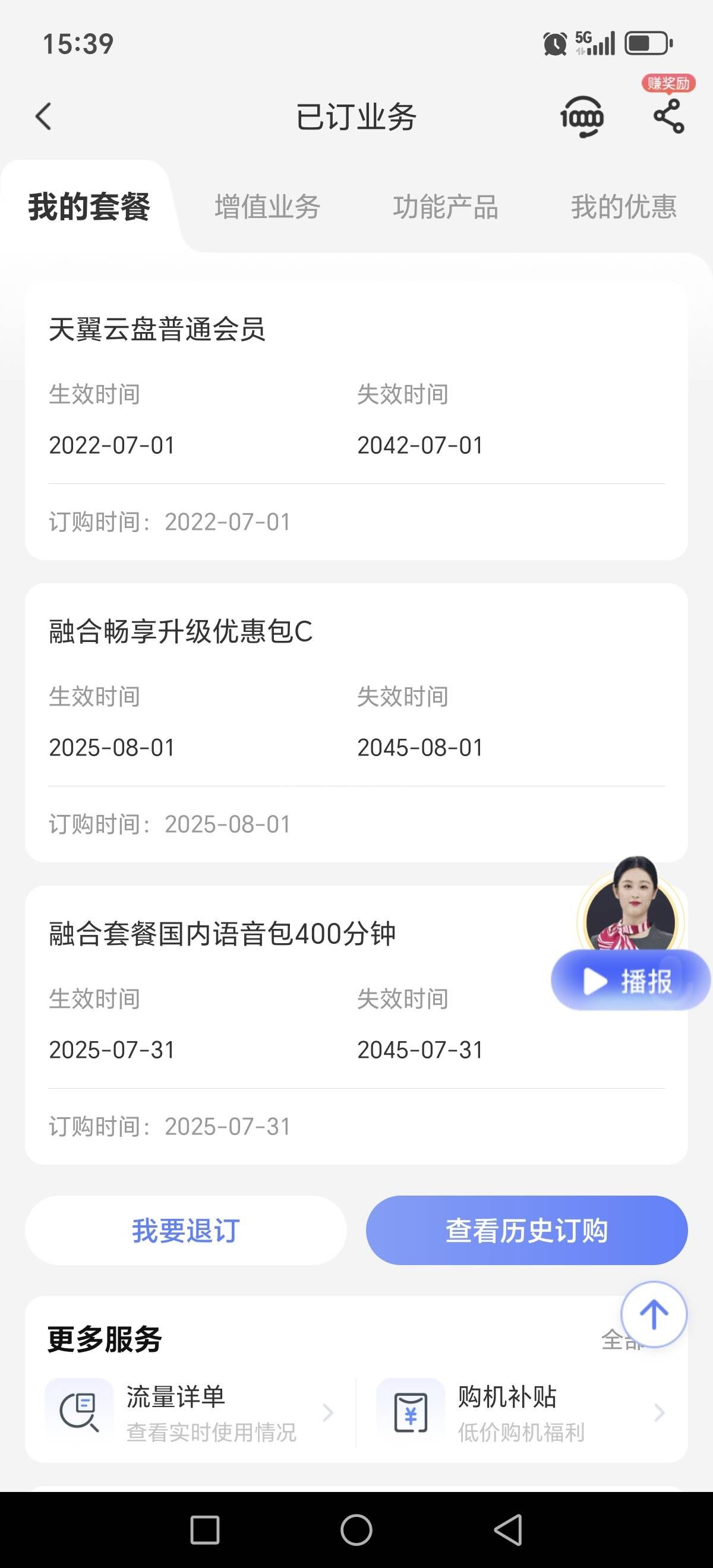Play the 播报 voice broadcast
Screen dimensions: 713x1568
tap(630, 981)
